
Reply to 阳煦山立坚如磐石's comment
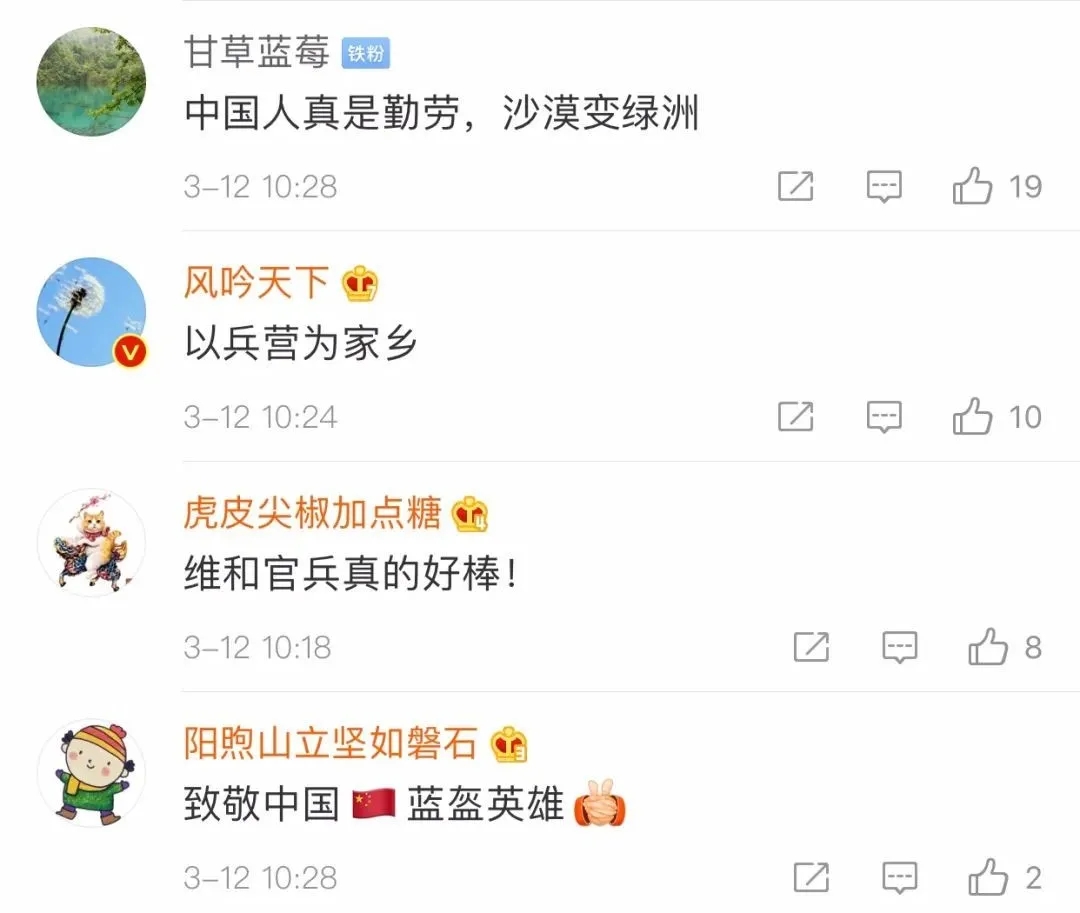[900, 877]
